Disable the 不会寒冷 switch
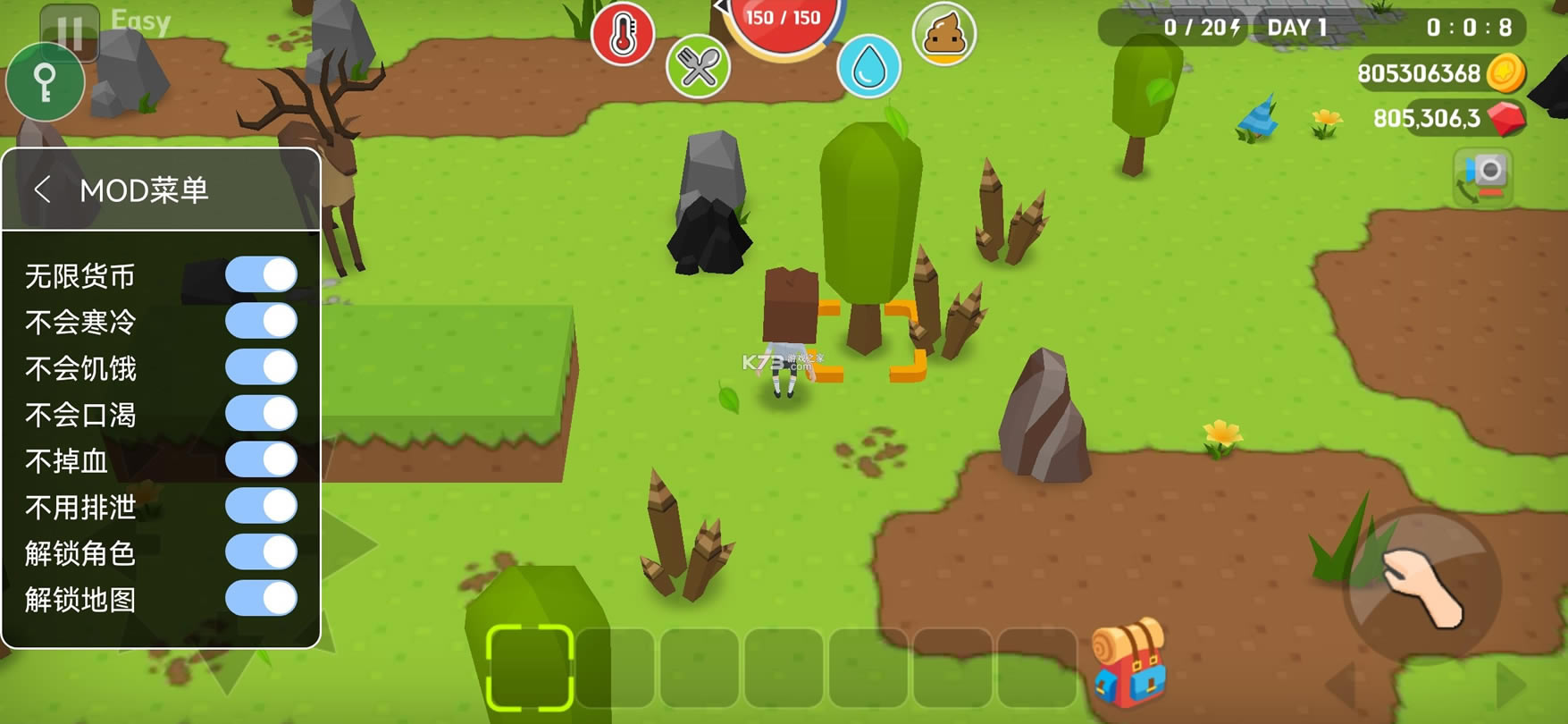Viewport: 1568px width, 724px height. [261, 321]
